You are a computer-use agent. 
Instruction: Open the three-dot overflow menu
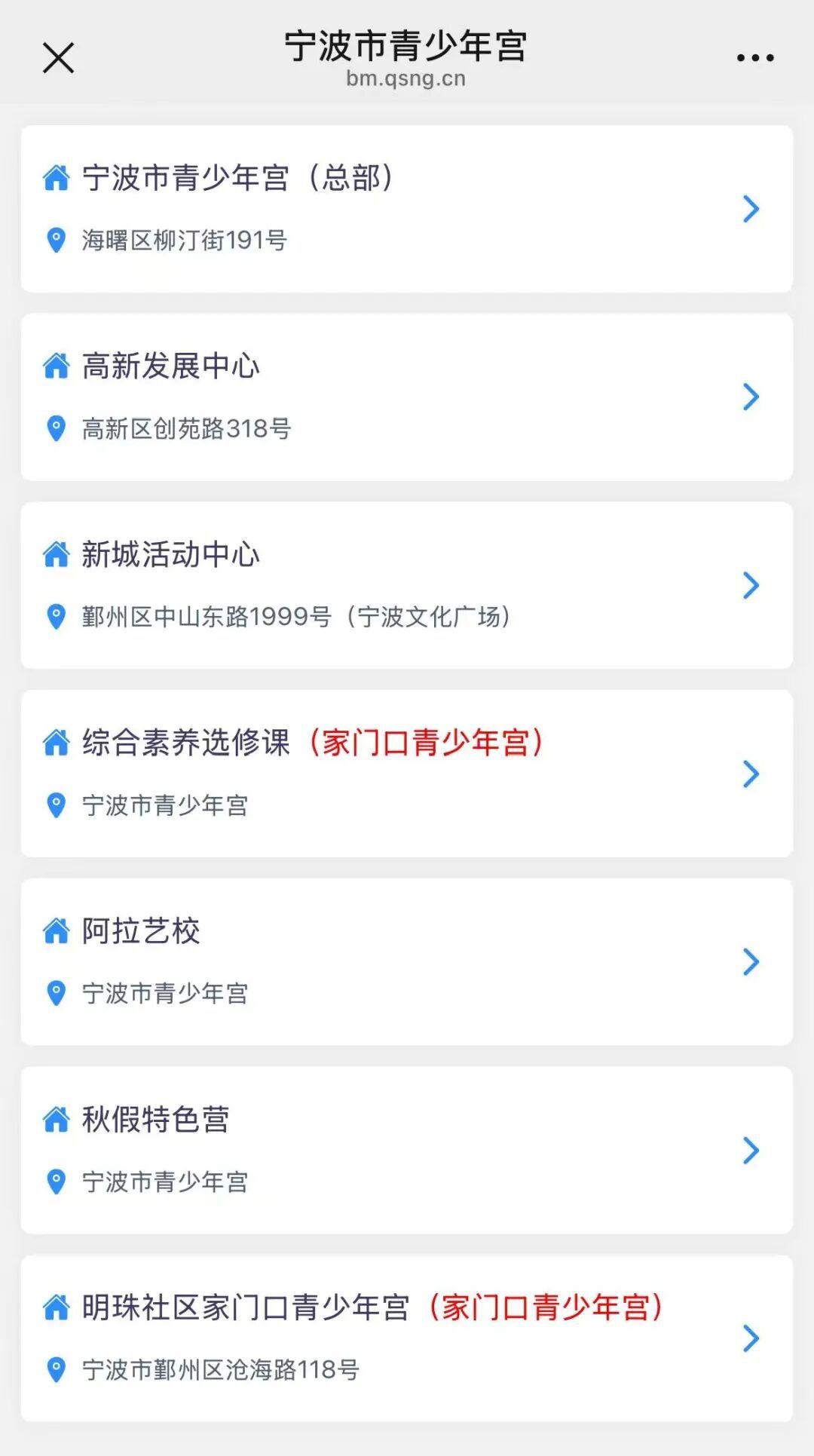point(755,58)
